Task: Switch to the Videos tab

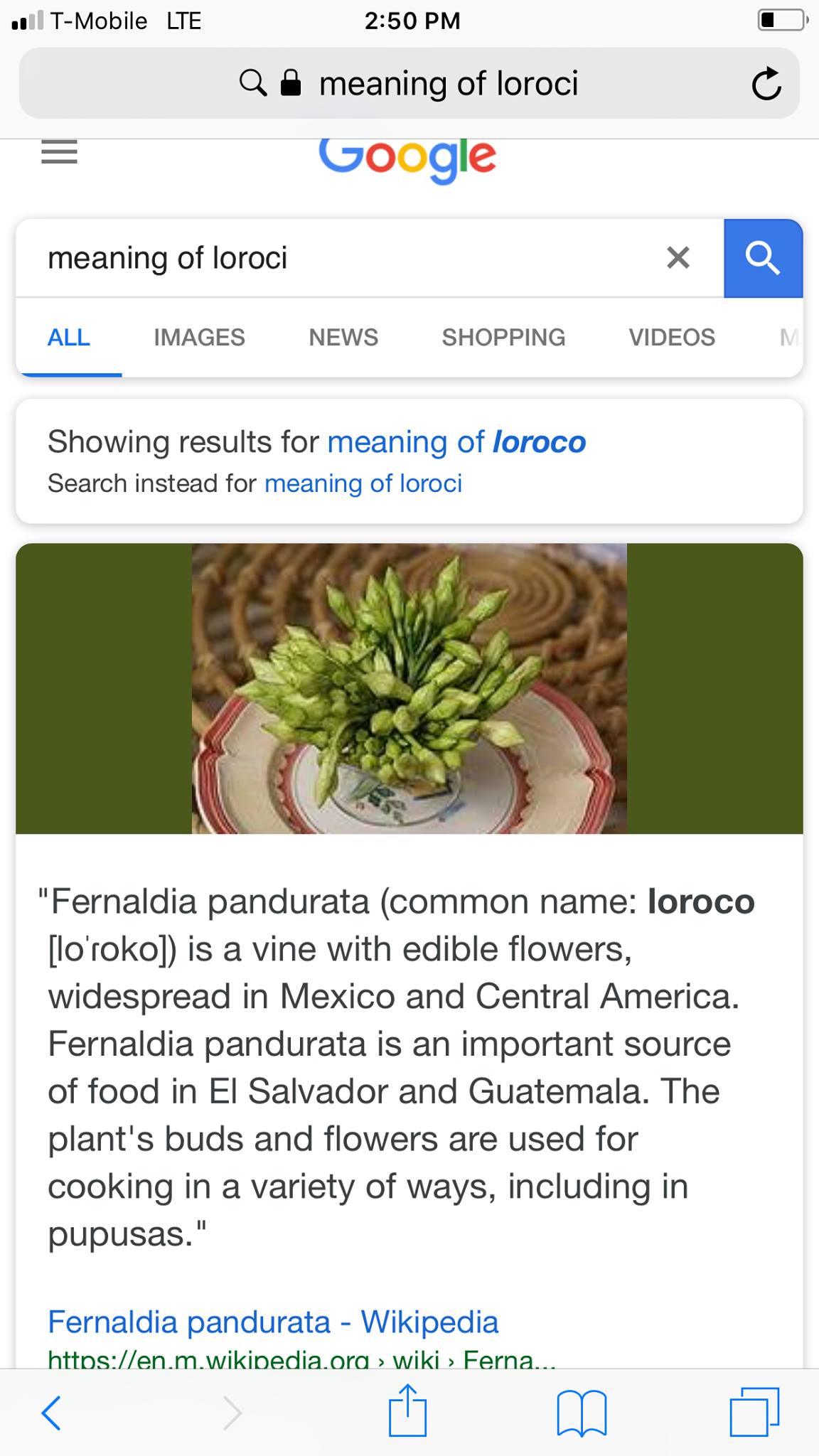Action: [x=672, y=337]
